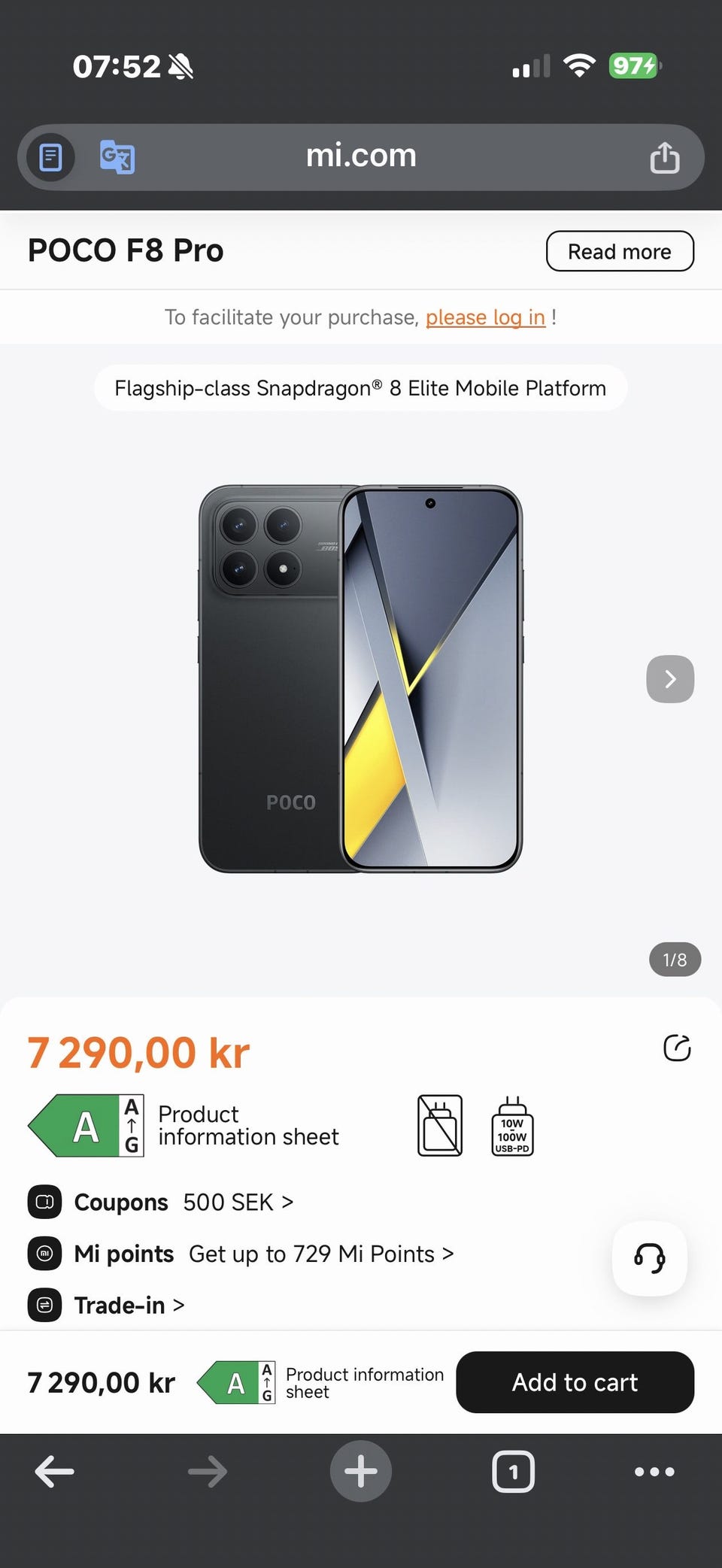This screenshot has height=1568, width=722.
Task: Show the next product image
Action: pos(669,679)
